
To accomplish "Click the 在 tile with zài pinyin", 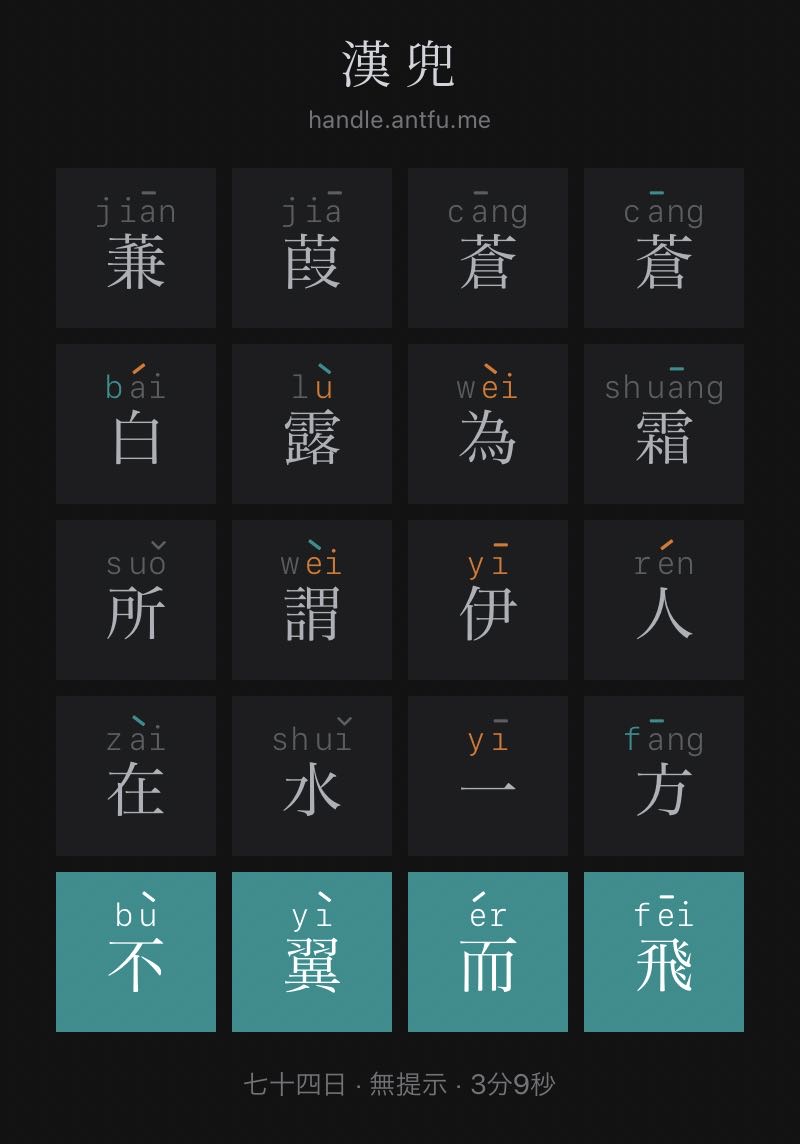I will pyautogui.click(x=135, y=775).
